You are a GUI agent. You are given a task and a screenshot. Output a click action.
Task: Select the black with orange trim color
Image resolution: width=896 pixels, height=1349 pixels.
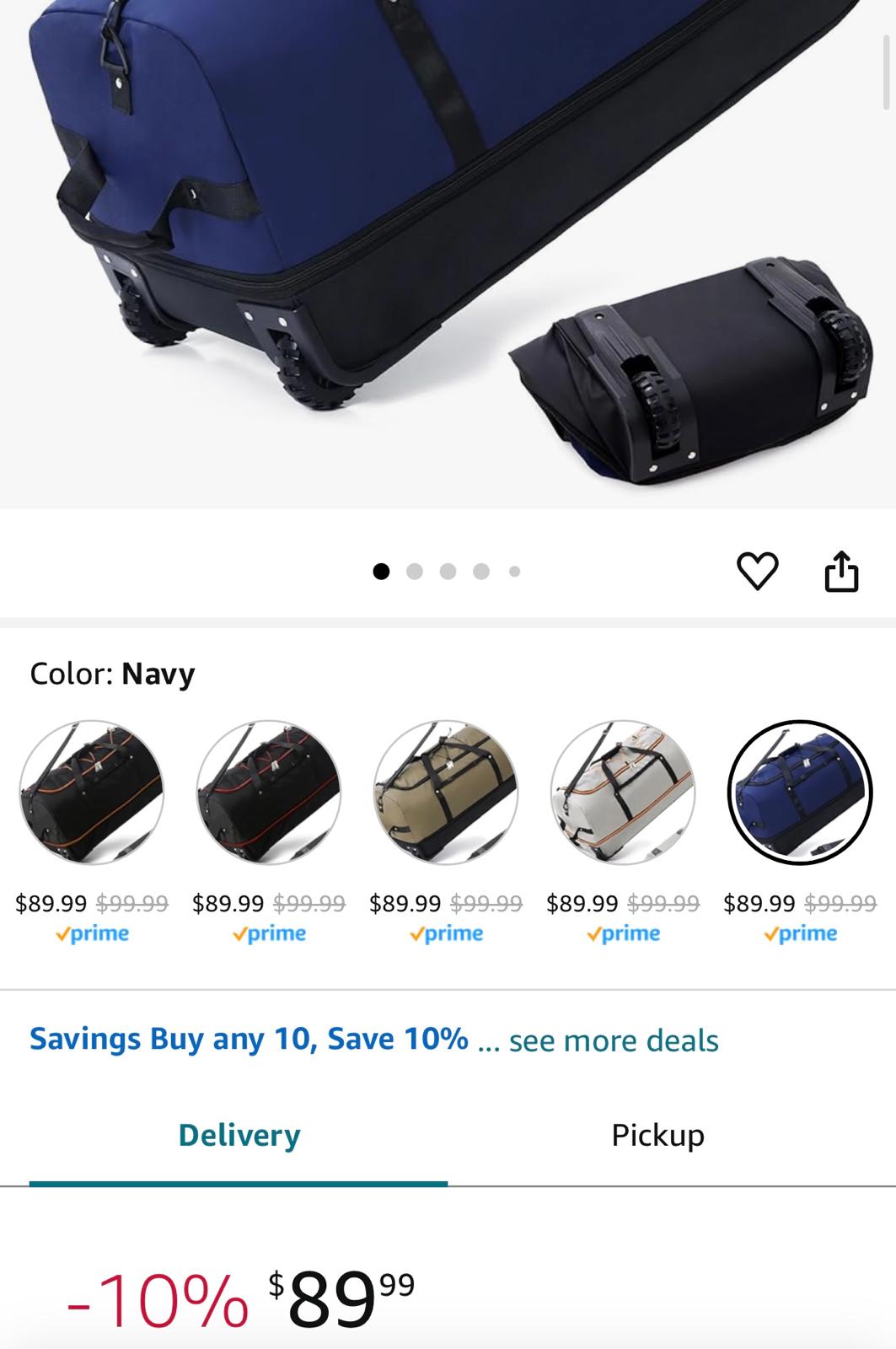92,793
